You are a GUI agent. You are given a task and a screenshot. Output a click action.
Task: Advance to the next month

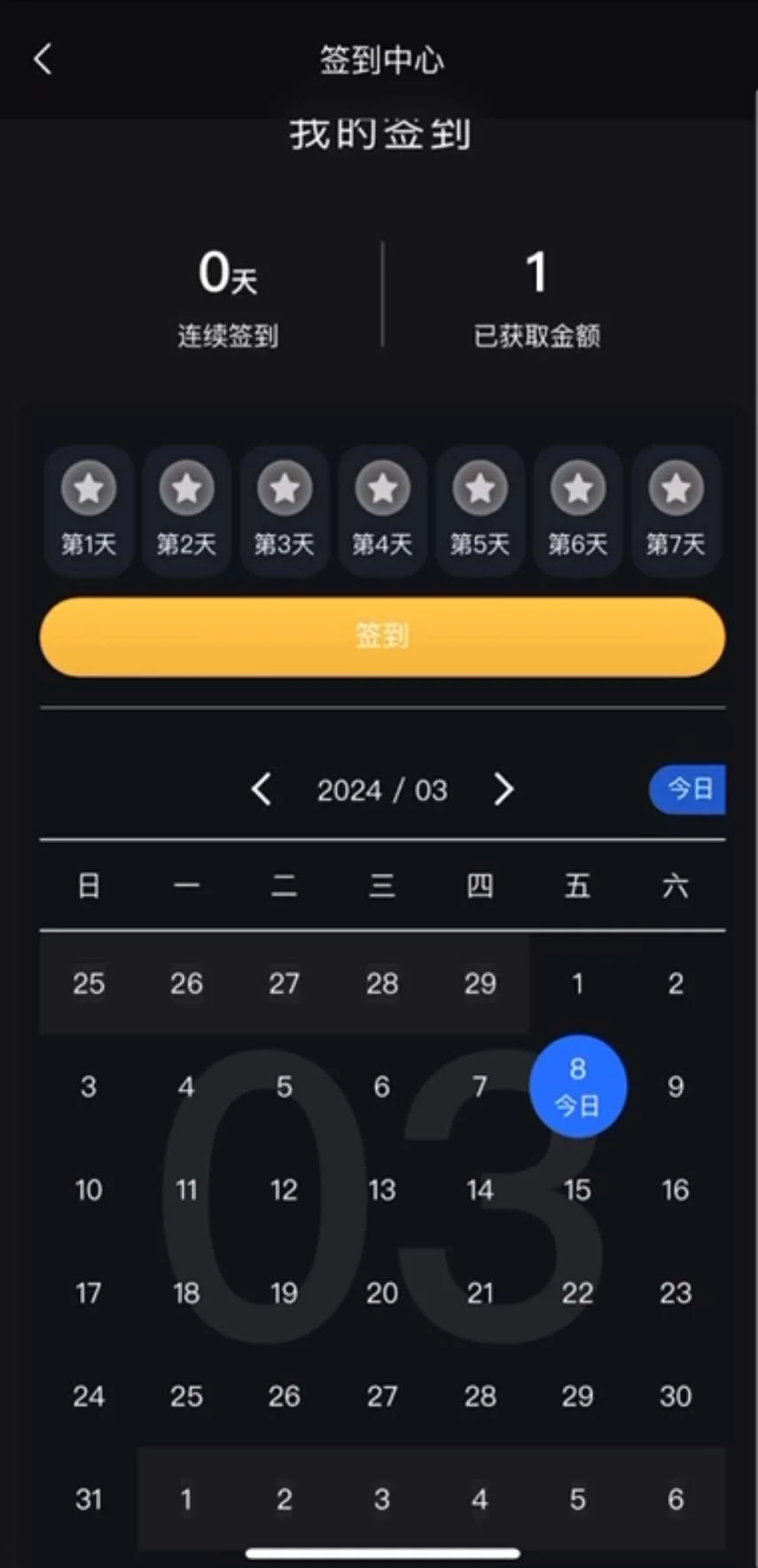[x=503, y=788]
